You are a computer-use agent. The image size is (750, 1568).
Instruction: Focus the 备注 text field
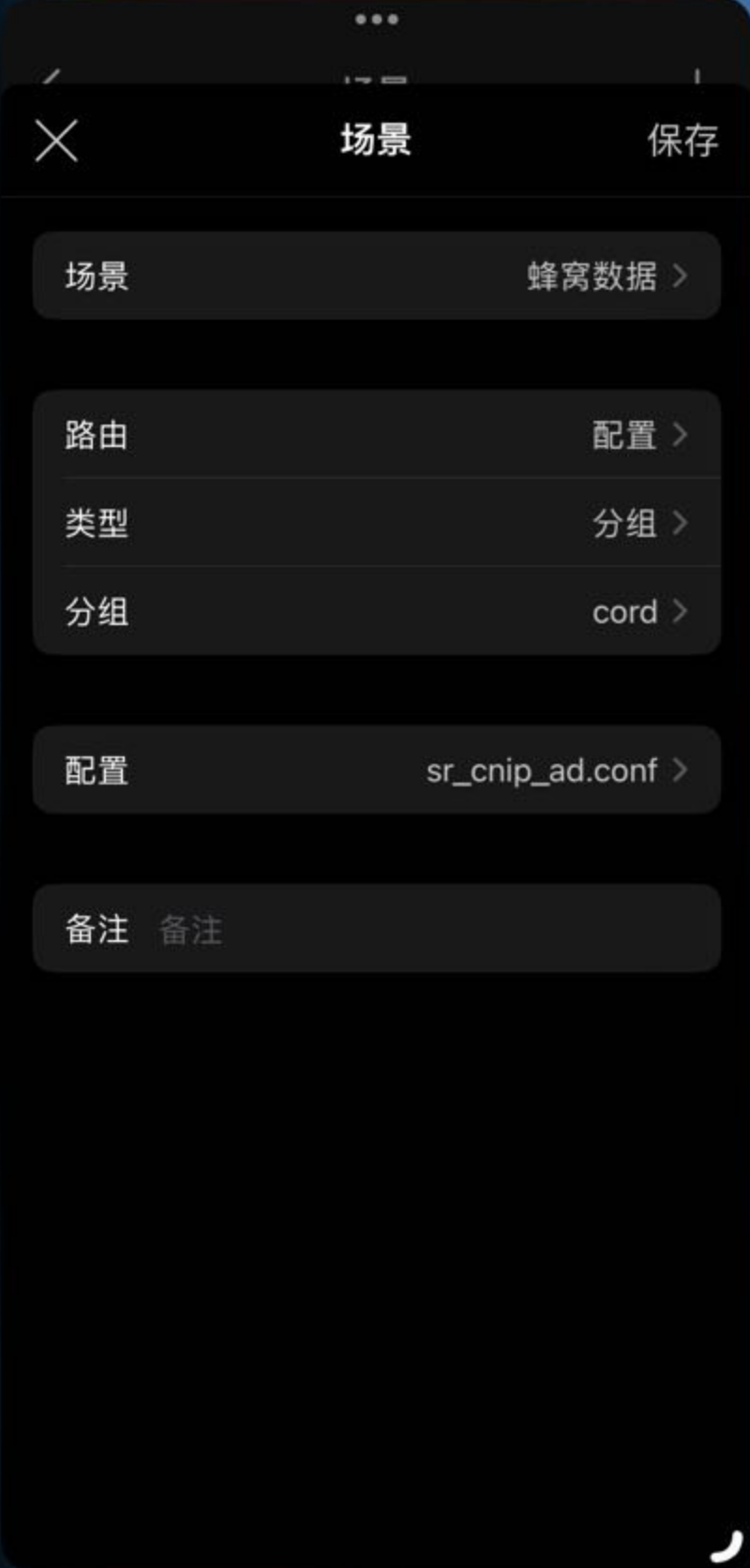pos(422,930)
